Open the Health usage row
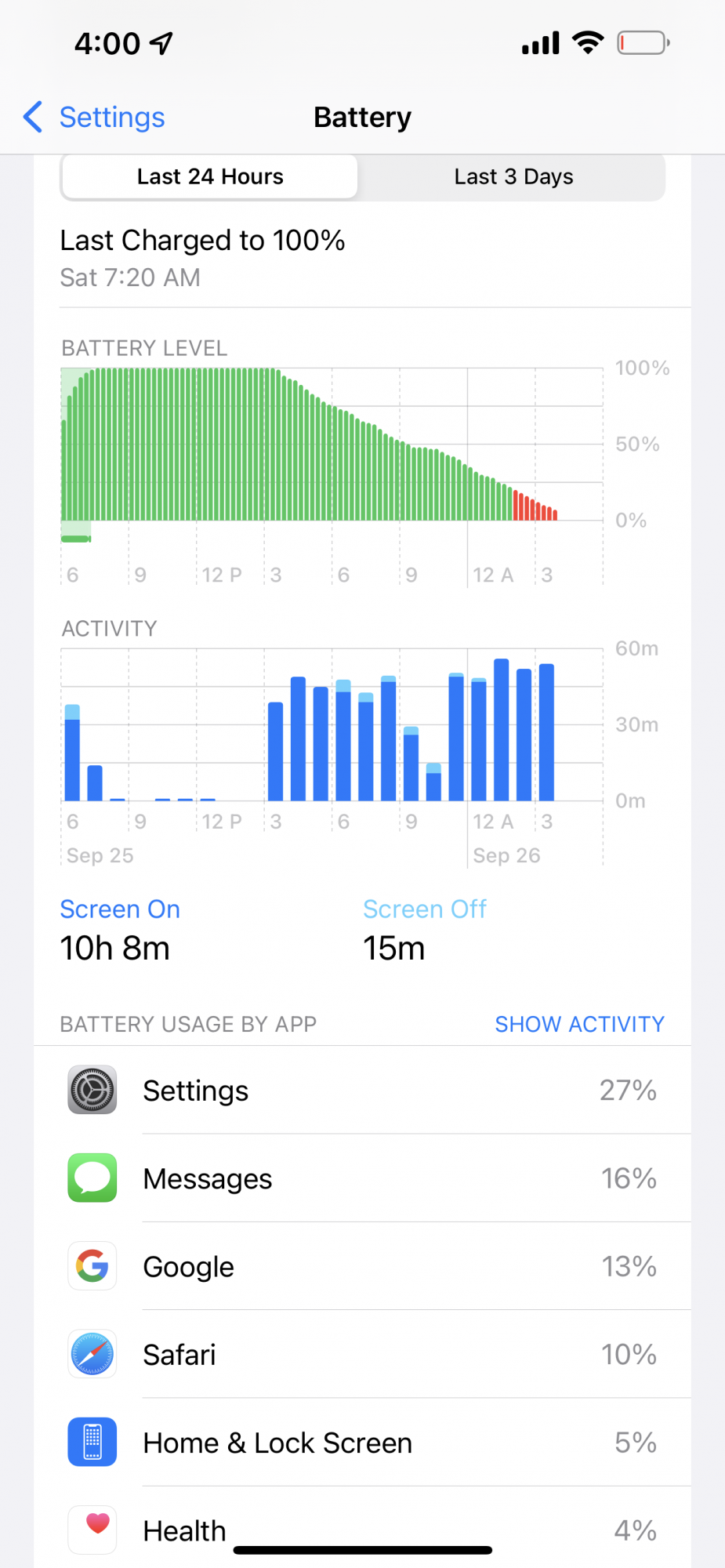 [x=362, y=1529]
